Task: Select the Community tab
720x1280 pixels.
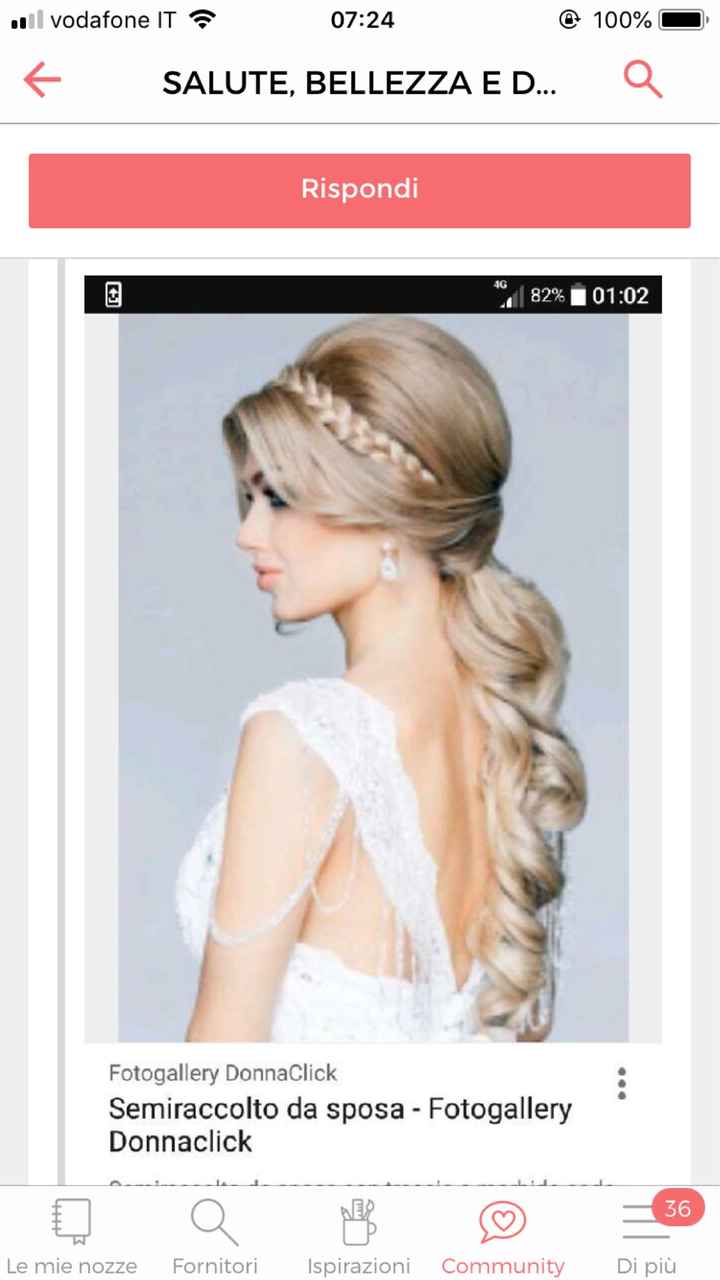Action: pyautogui.click(x=503, y=1235)
